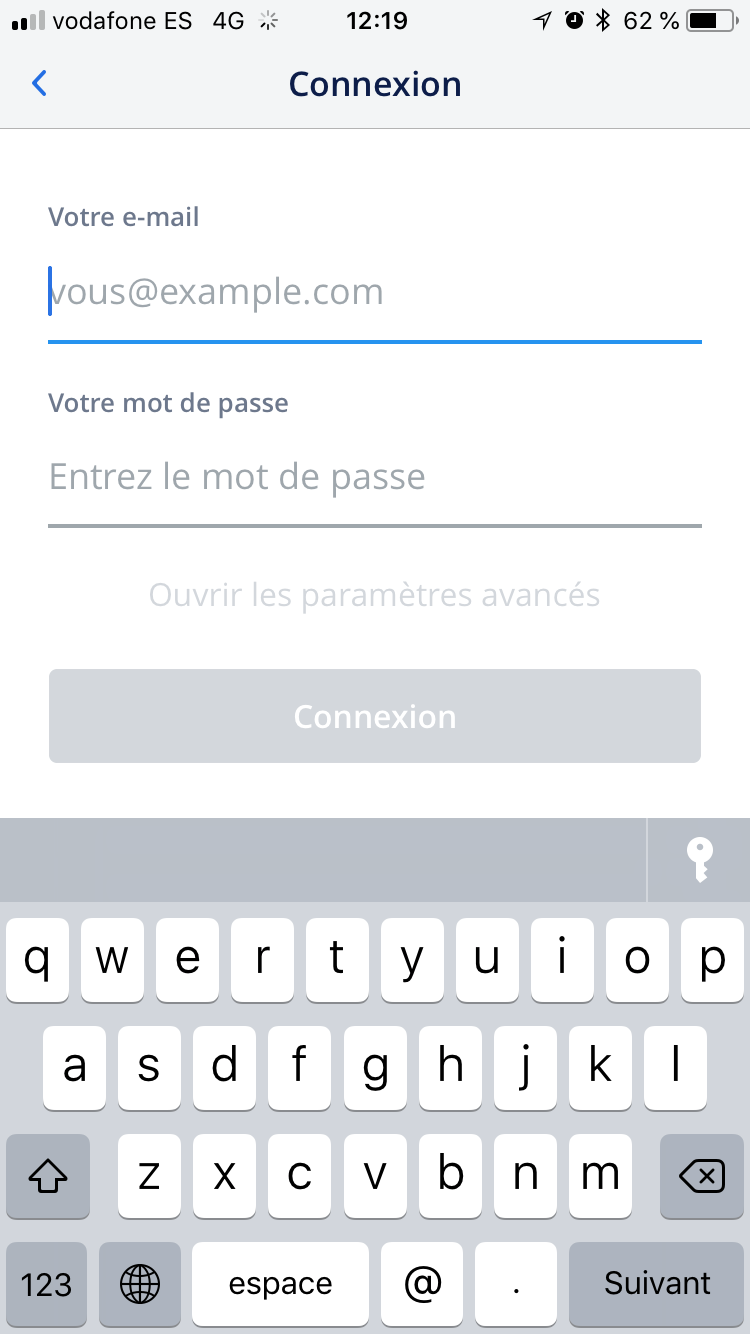Select the Votre mot de passe field

[x=374, y=477]
